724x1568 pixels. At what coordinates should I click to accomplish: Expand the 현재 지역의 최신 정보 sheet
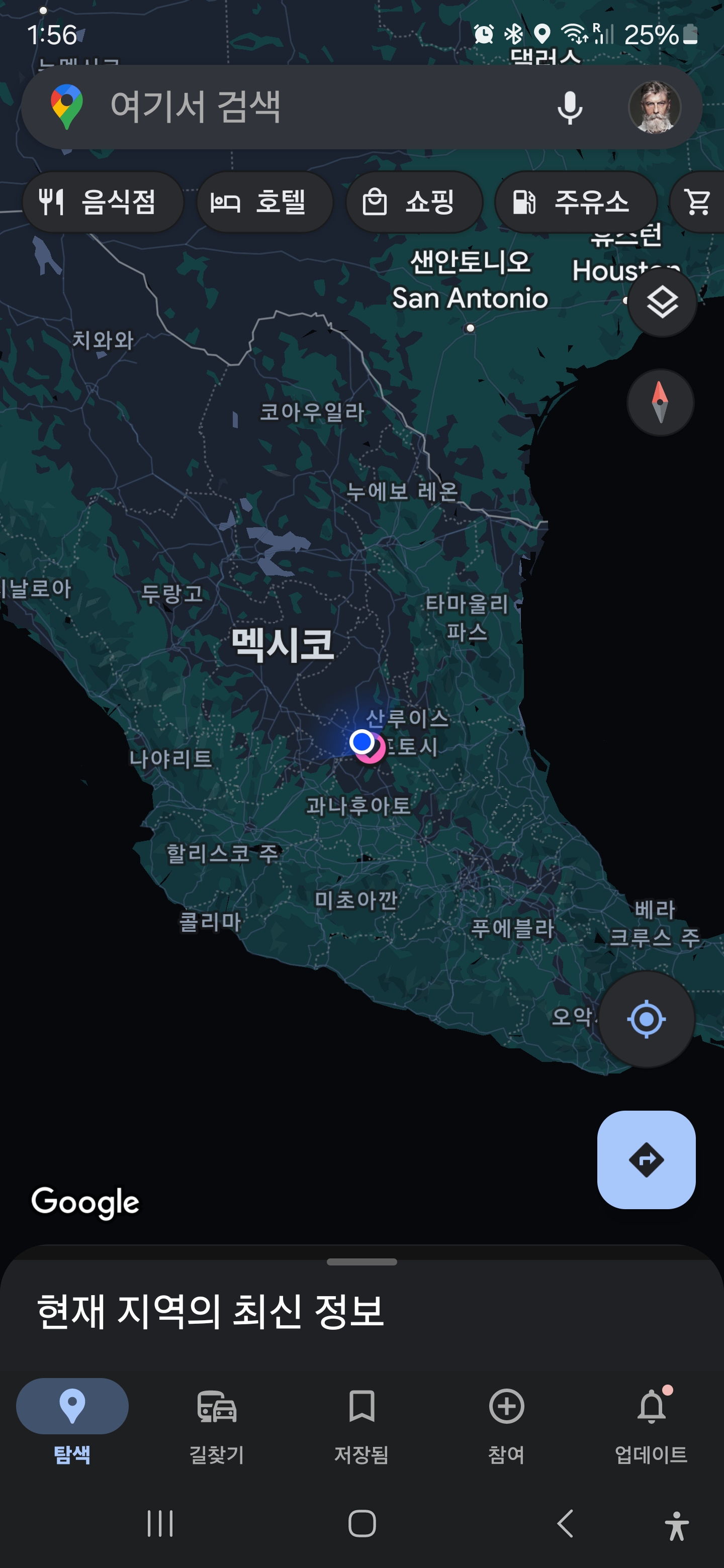(x=361, y=1262)
